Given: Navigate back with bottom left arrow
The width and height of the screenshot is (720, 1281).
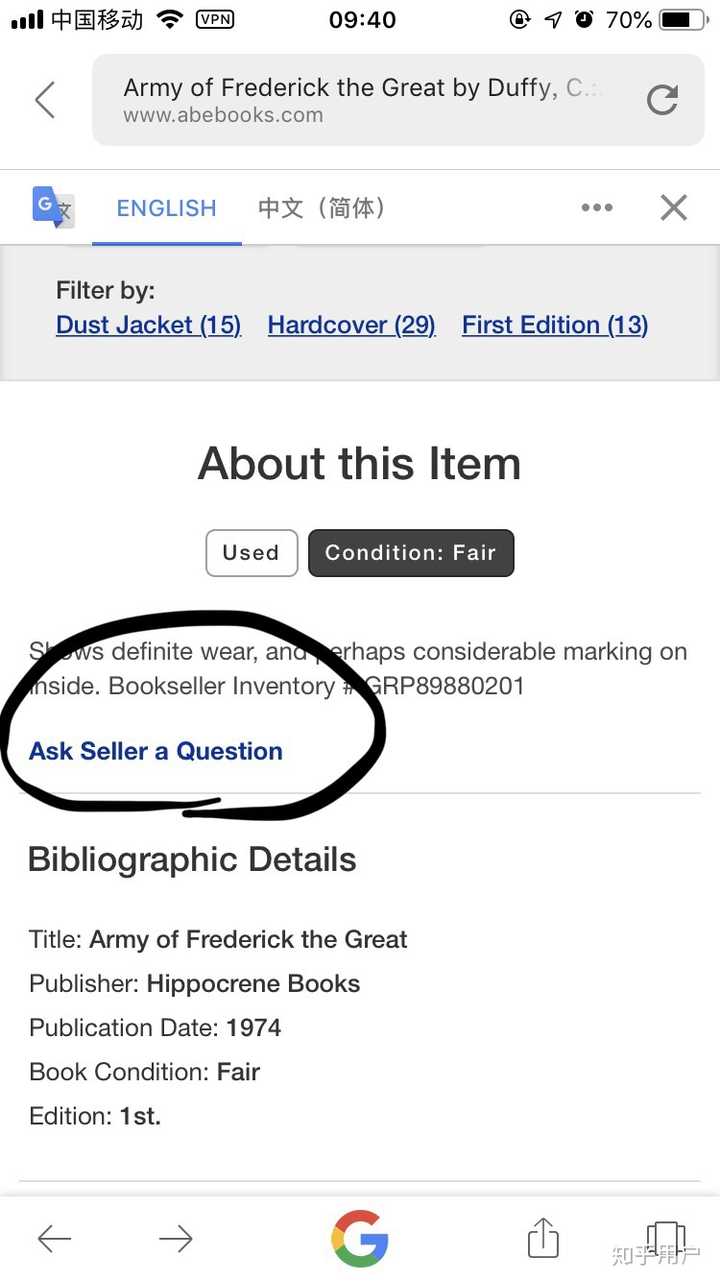Looking at the screenshot, I should [54, 1239].
